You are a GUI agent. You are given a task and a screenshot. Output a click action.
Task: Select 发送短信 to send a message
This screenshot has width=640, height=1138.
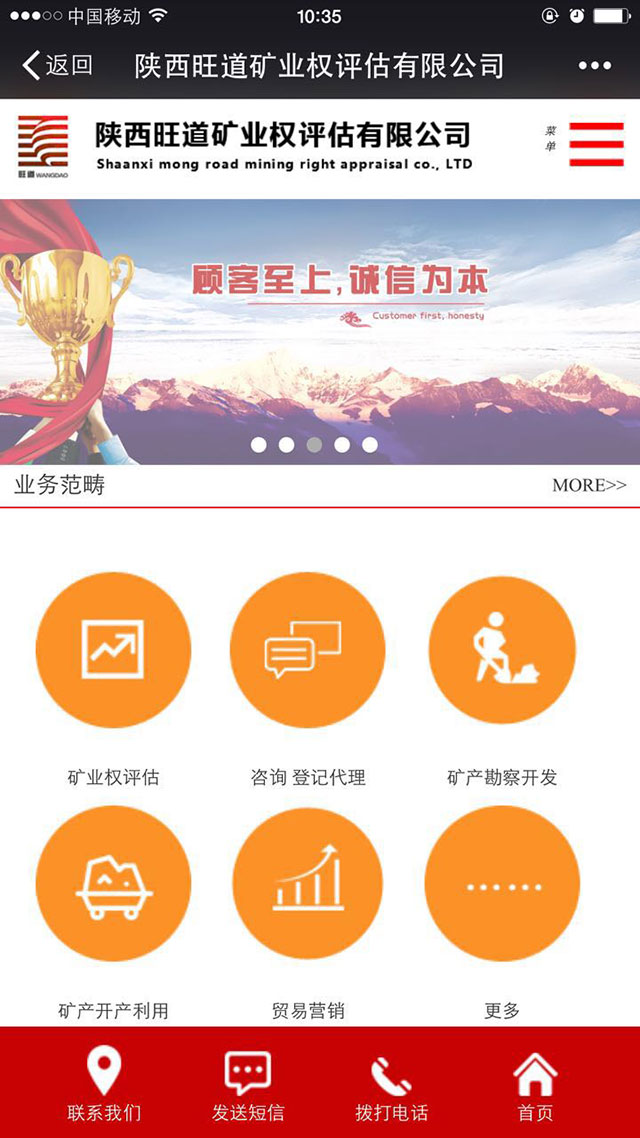click(248, 1083)
